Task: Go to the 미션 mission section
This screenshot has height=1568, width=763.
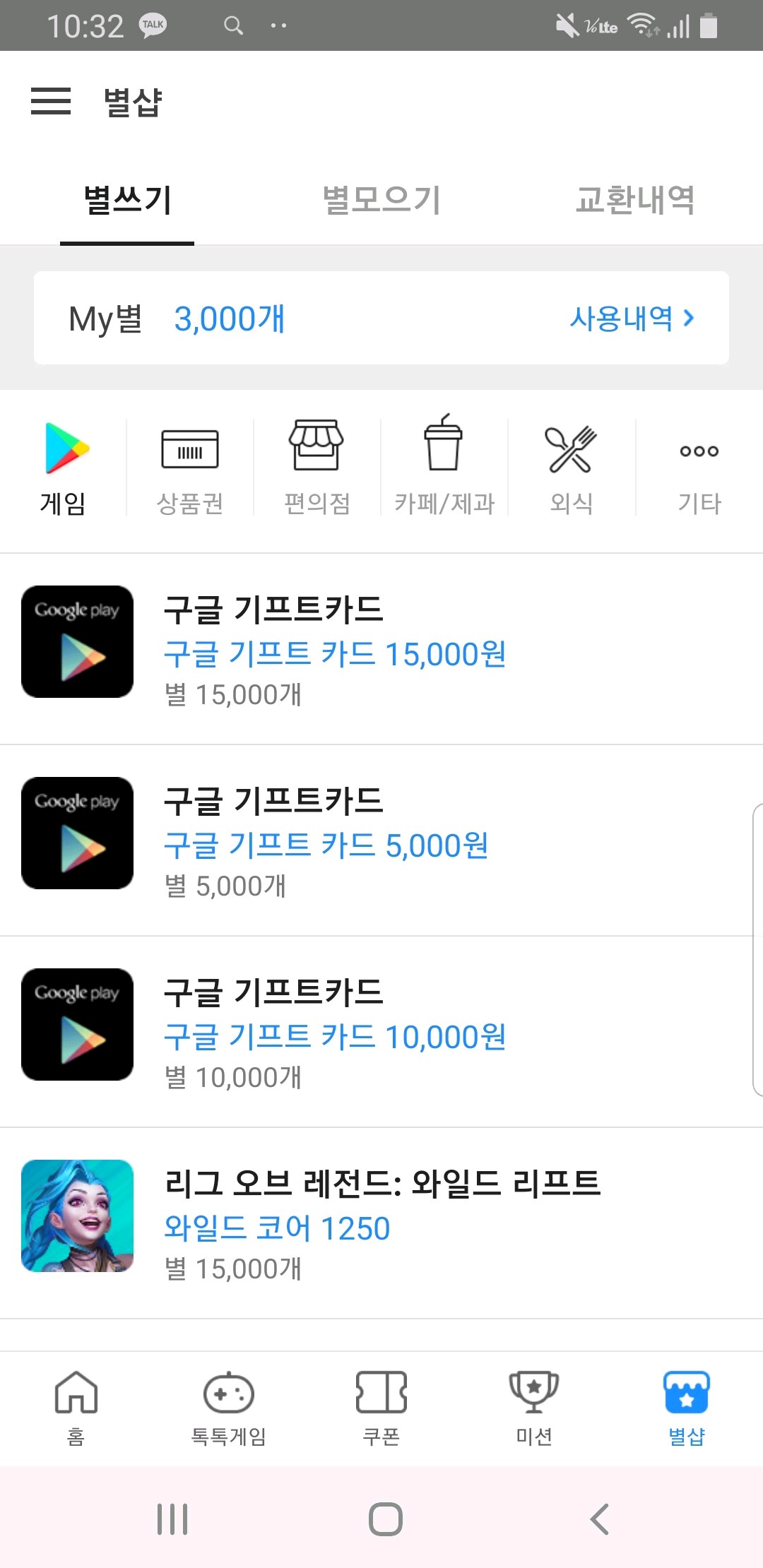Action: [x=534, y=1406]
